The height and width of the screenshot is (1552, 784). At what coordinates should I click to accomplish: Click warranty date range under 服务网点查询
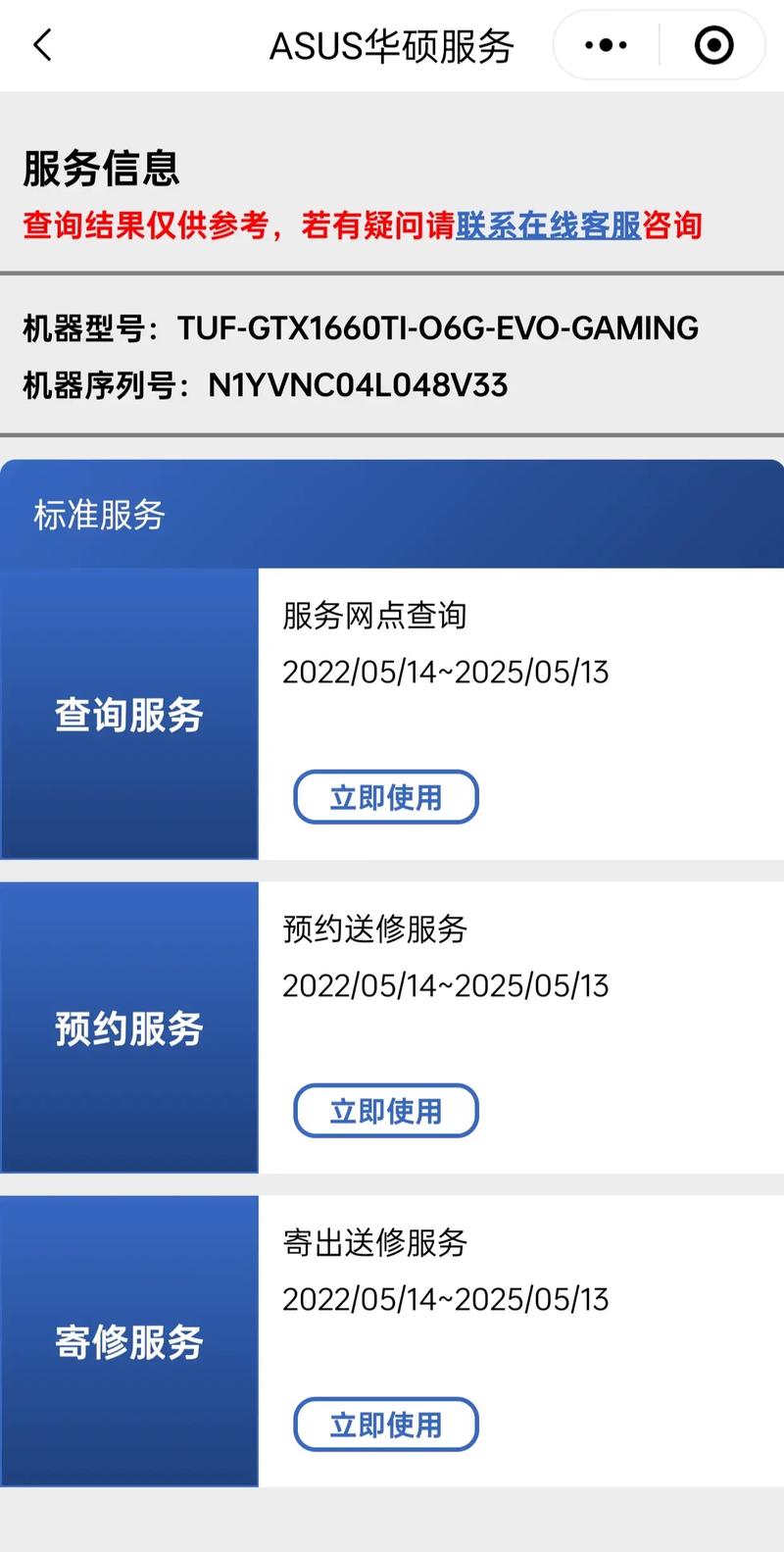[446, 672]
